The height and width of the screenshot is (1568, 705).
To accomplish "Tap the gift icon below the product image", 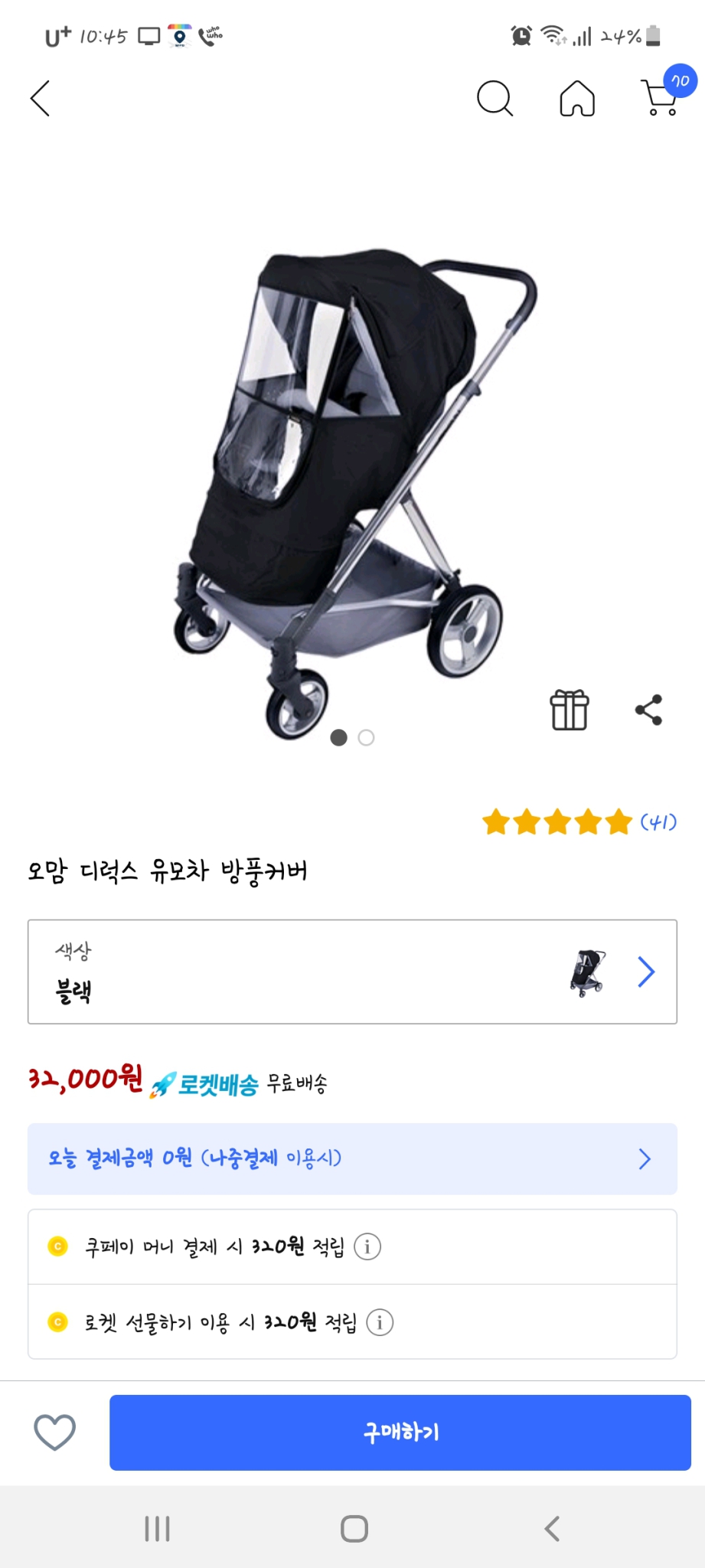I will 570,710.
